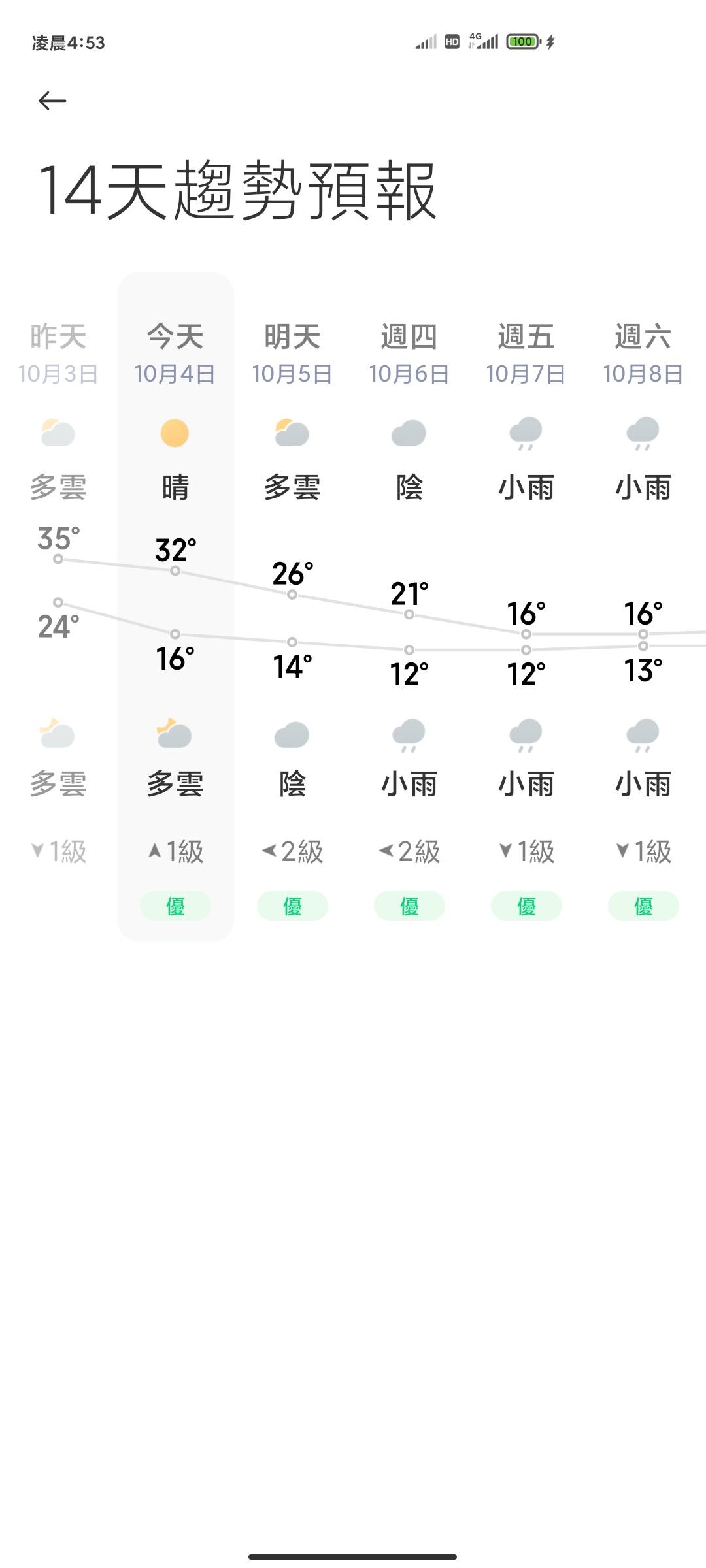Pick the 週六 10月8日 forecast column

tap(643, 353)
